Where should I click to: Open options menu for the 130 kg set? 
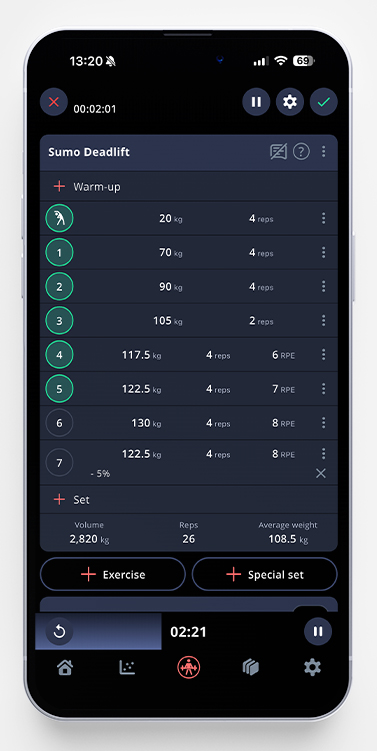point(324,422)
